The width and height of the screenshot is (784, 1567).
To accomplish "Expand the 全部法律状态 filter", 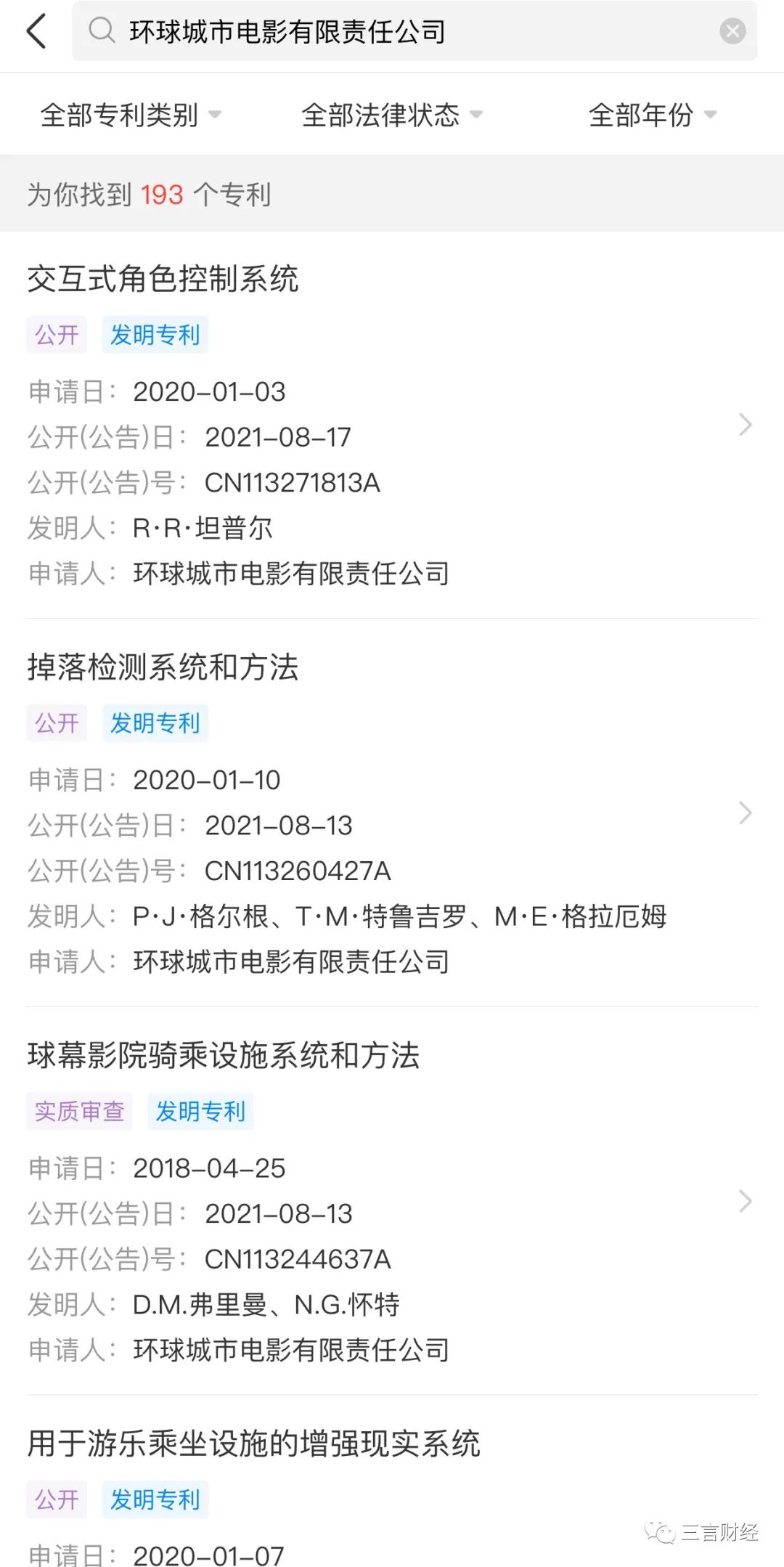I will pos(392,115).
